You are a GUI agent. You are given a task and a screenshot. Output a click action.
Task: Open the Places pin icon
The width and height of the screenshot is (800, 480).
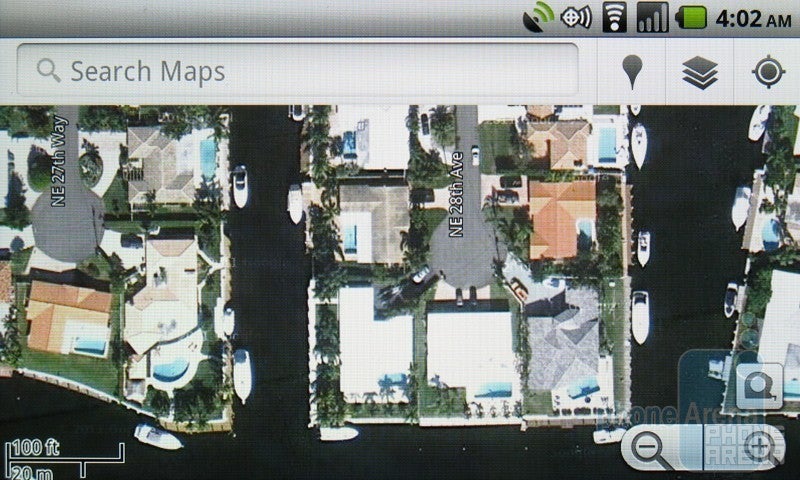pyautogui.click(x=631, y=72)
